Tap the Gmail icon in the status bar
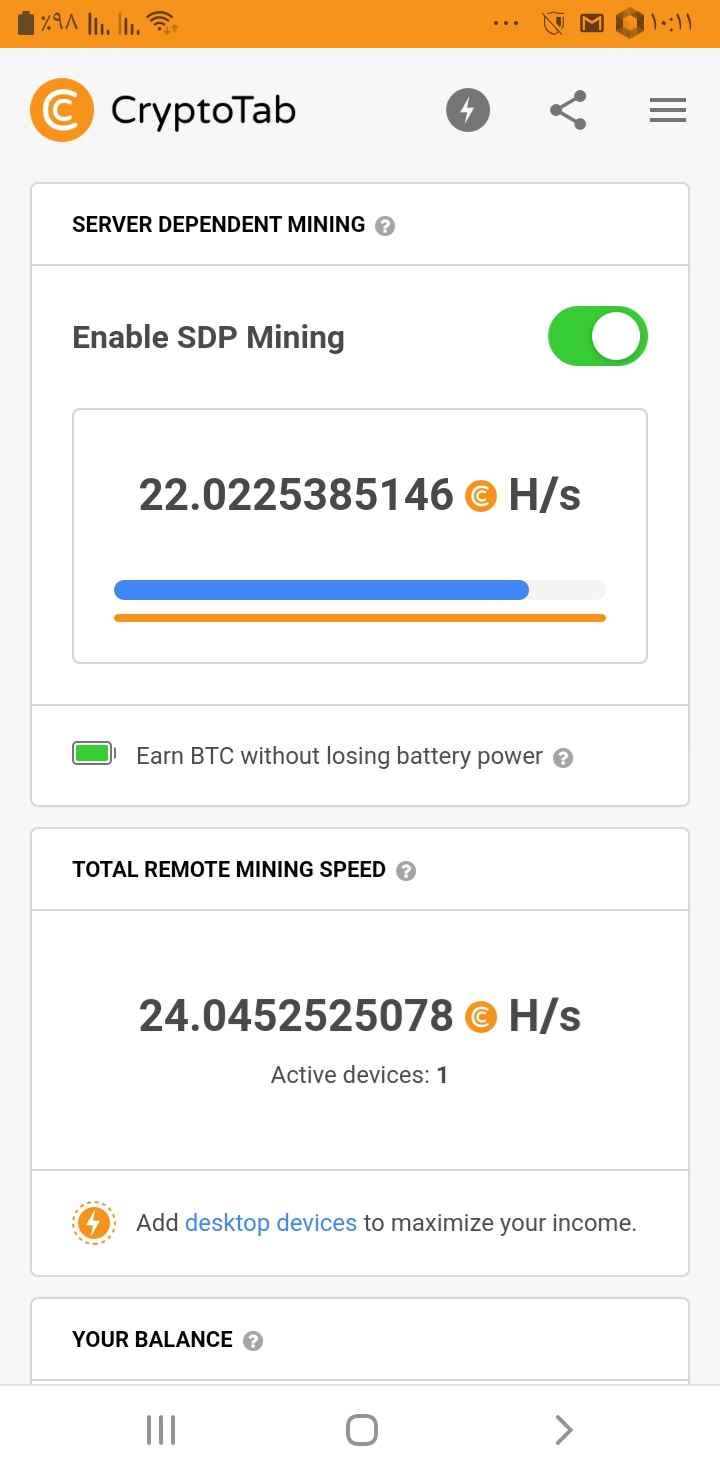The width and height of the screenshot is (720, 1480). coord(592,21)
